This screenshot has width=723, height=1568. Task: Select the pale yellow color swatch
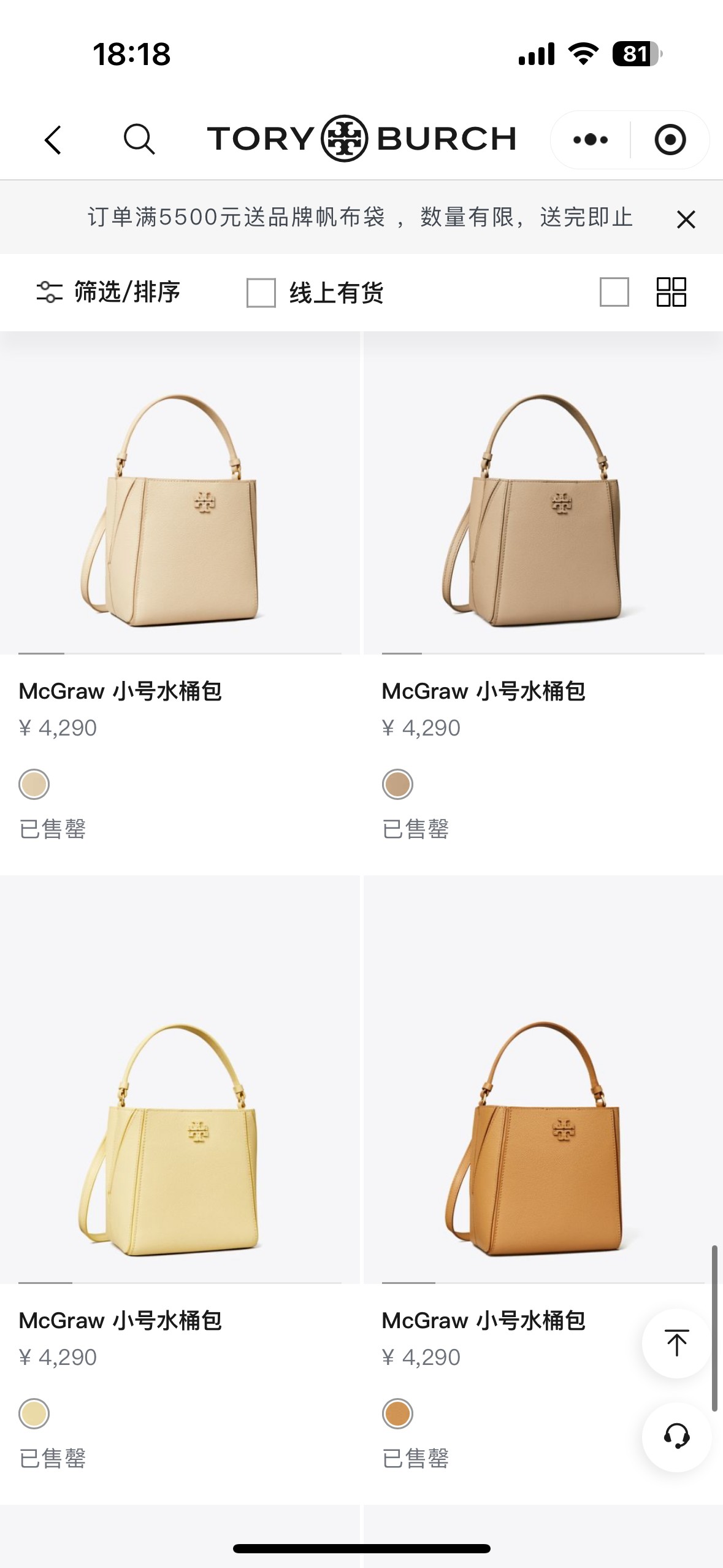pos(34,1414)
